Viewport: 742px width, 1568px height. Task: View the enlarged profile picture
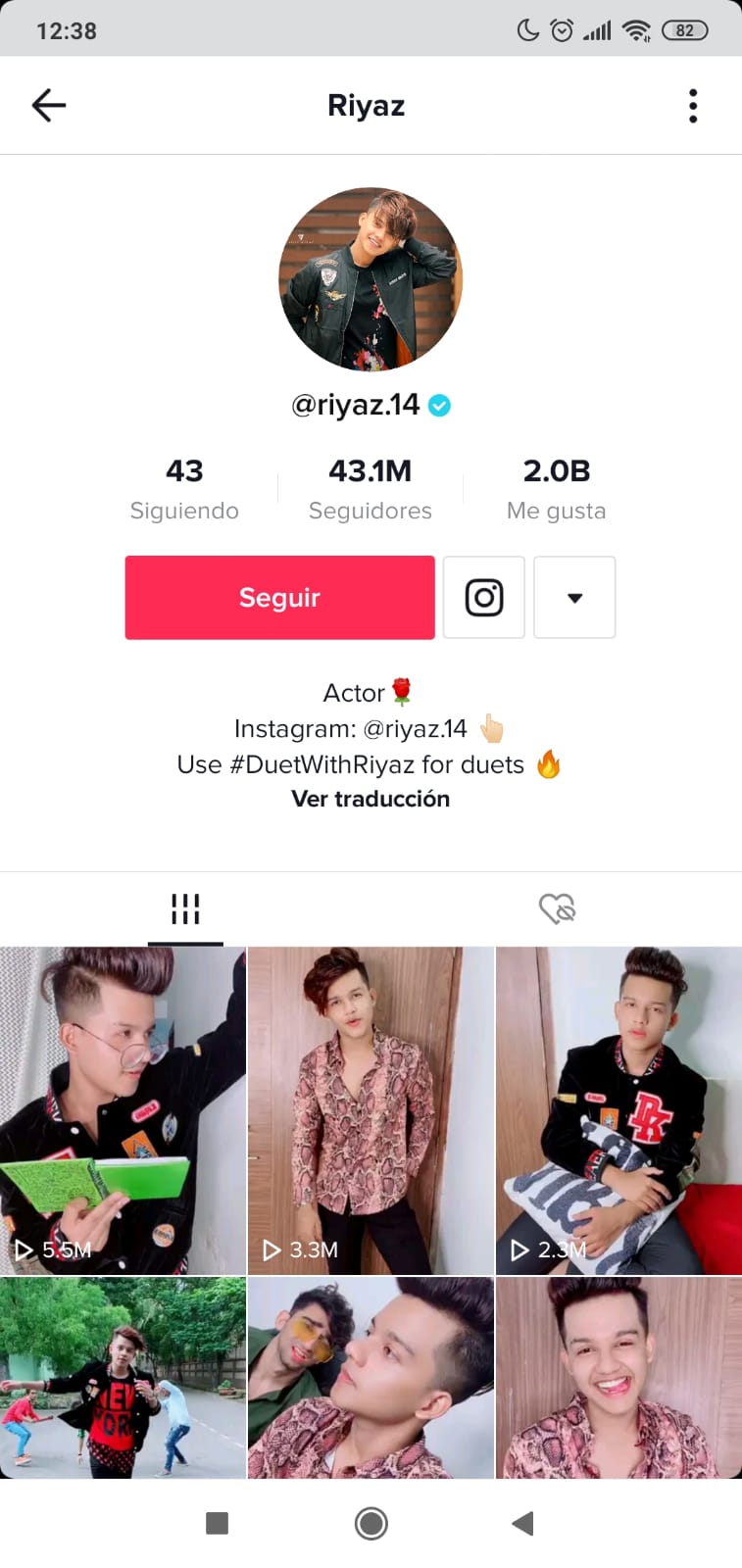(371, 279)
